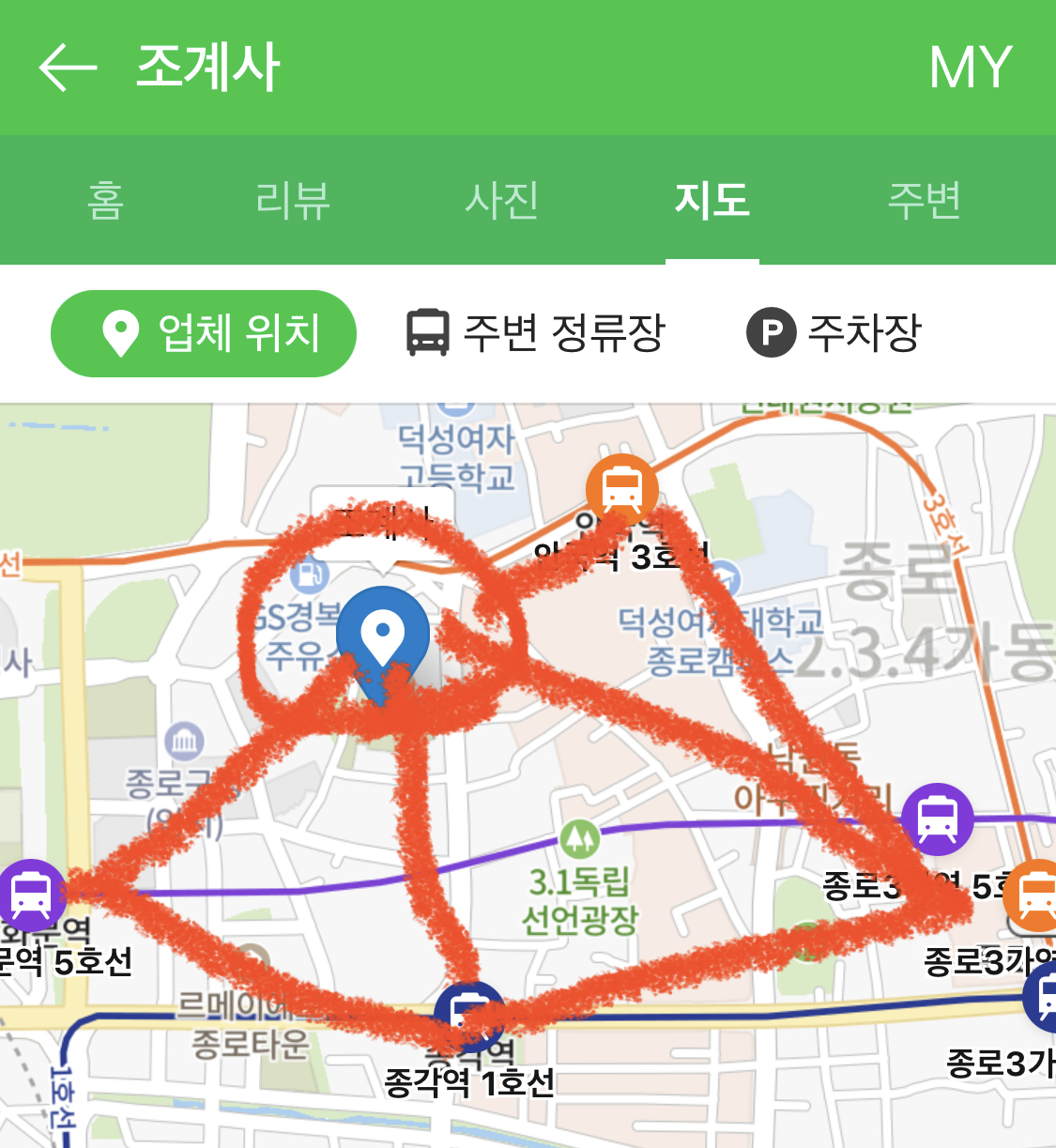Switch to the 사진 tab
The image size is (1056, 1148).
click(502, 200)
